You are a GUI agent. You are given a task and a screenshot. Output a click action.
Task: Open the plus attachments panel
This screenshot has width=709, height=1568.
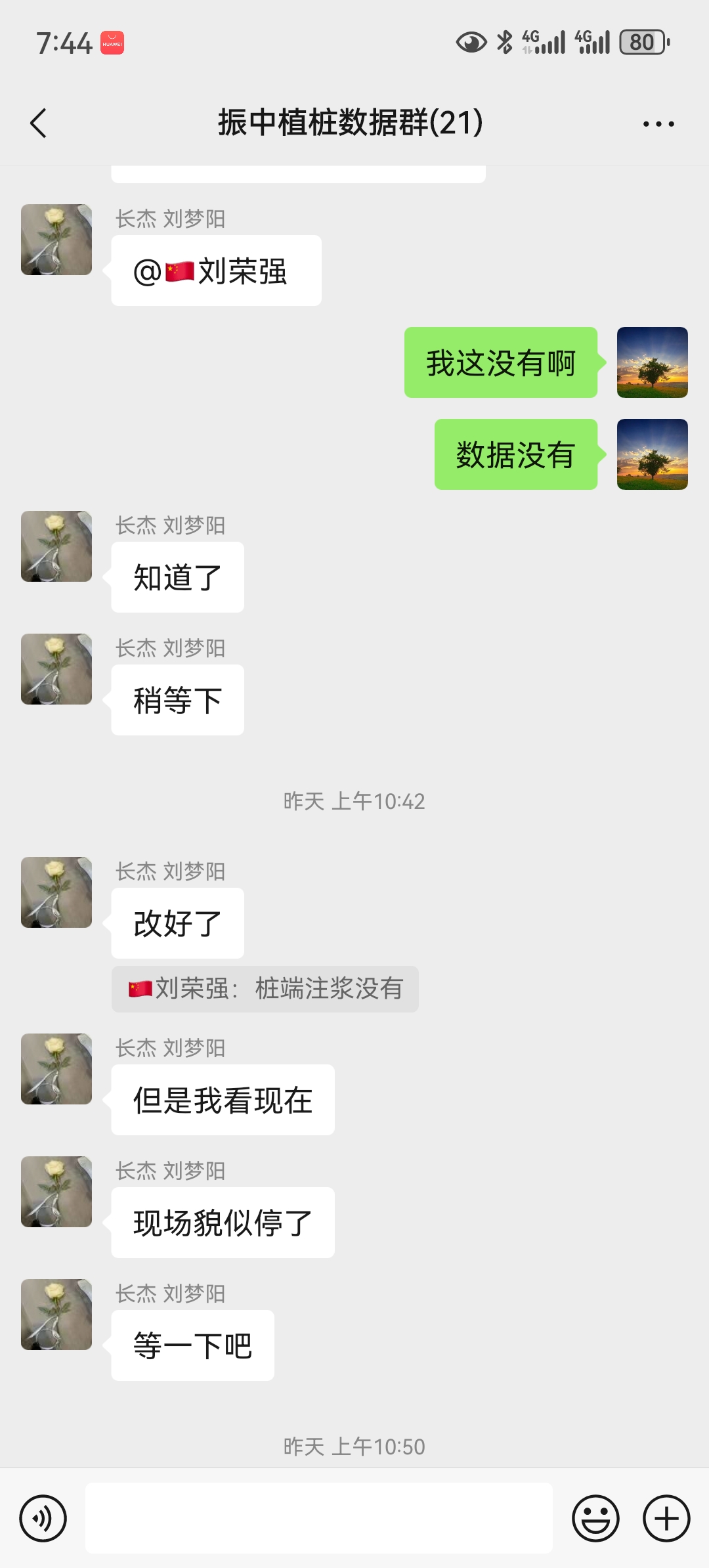click(x=666, y=1518)
